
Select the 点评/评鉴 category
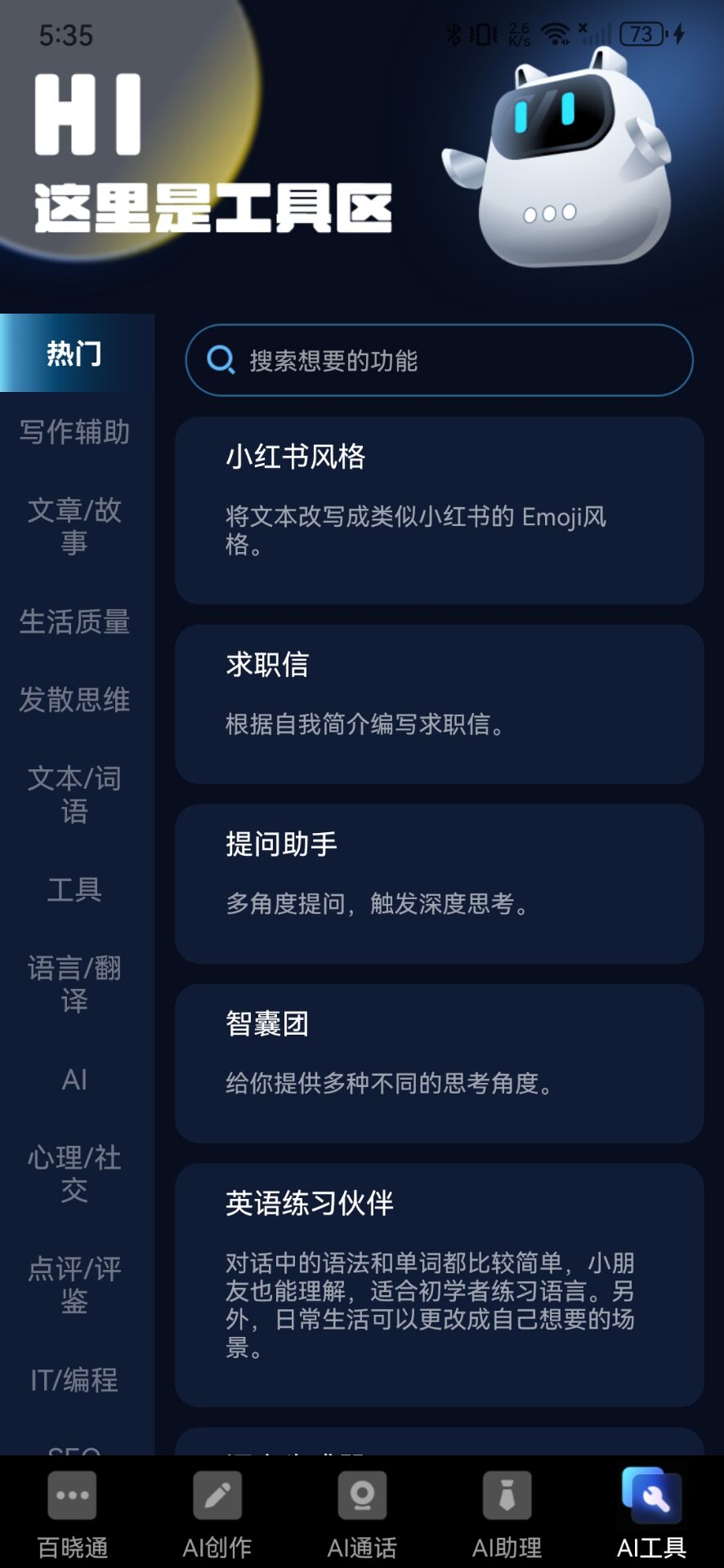coord(74,1284)
